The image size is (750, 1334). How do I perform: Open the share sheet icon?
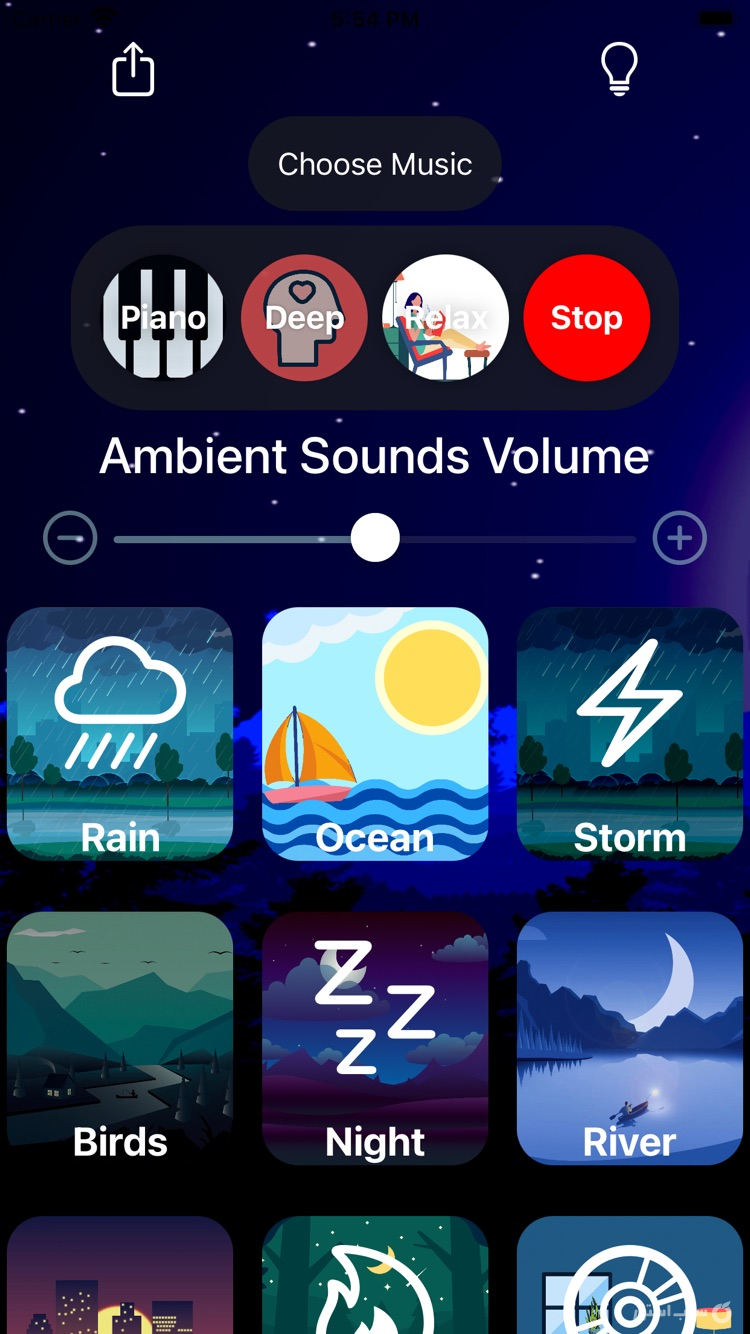click(x=132, y=70)
